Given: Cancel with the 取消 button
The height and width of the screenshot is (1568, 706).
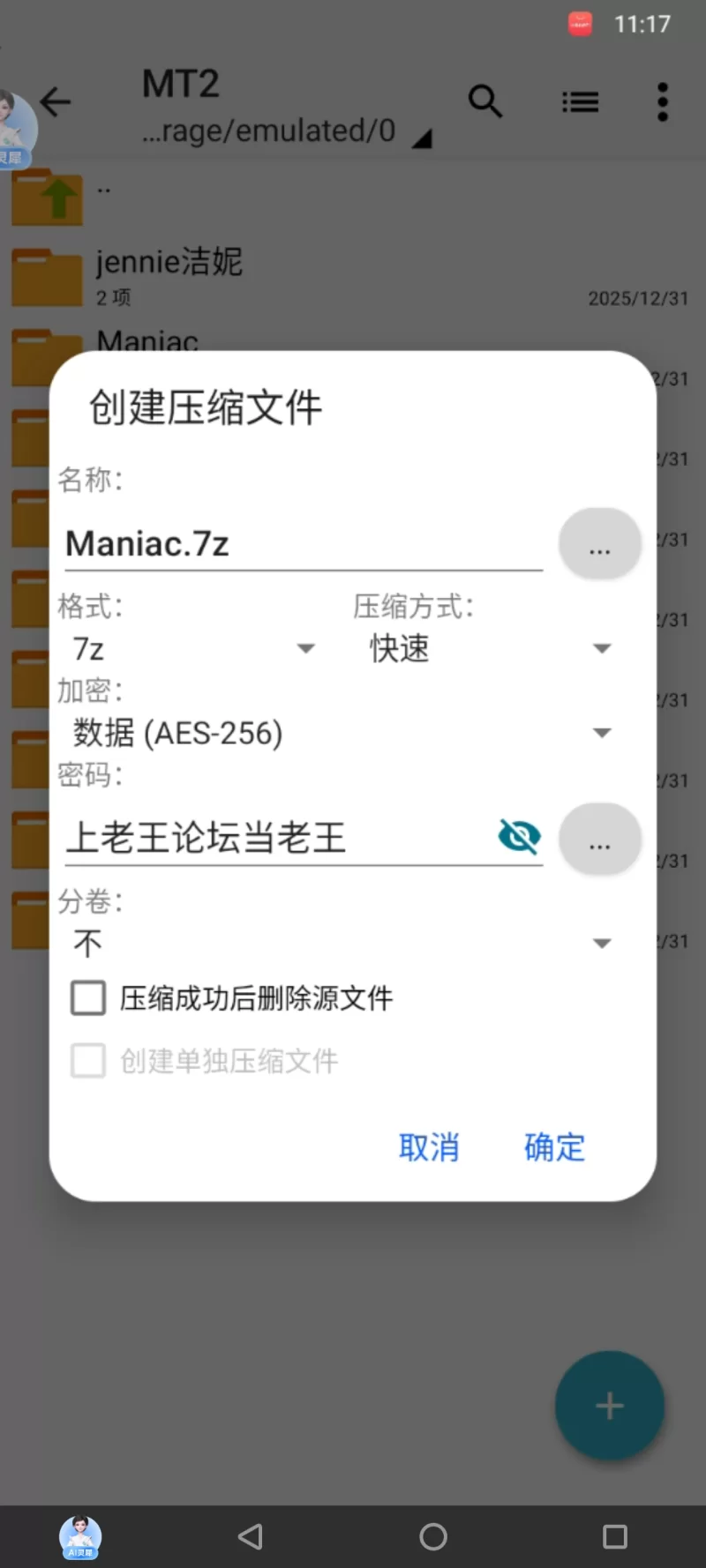Looking at the screenshot, I should (429, 1147).
